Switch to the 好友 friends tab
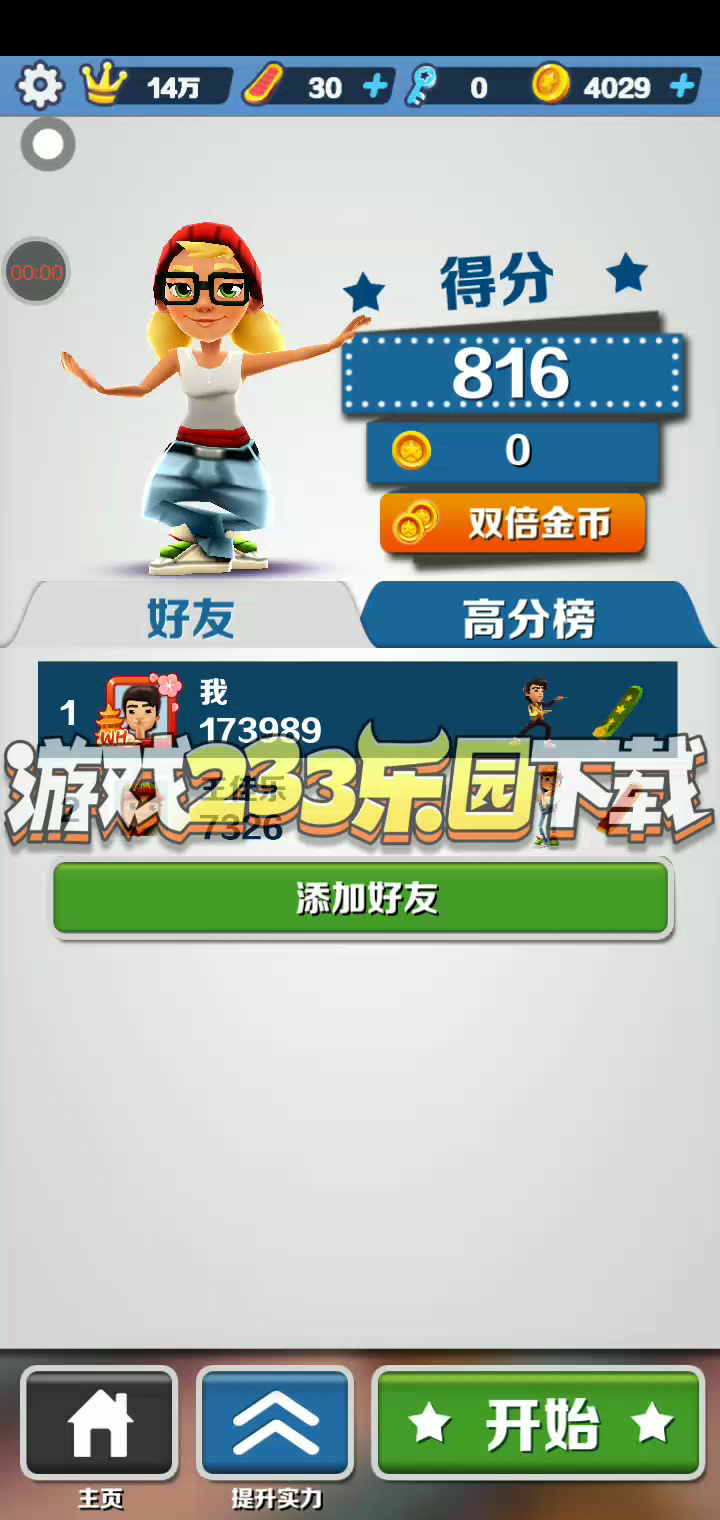The height and width of the screenshot is (1520, 720). [x=190, y=616]
